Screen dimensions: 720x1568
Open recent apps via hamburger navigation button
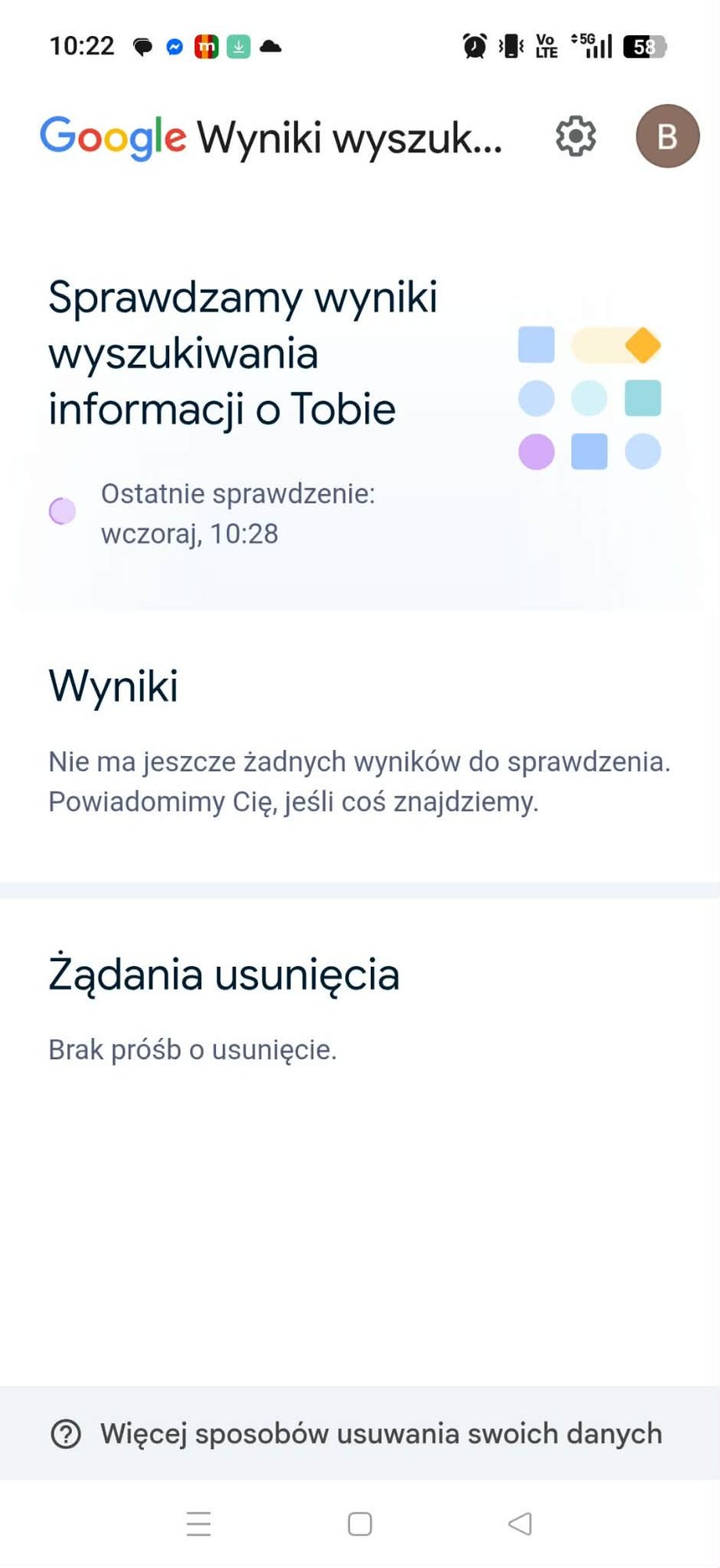tap(199, 1523)
